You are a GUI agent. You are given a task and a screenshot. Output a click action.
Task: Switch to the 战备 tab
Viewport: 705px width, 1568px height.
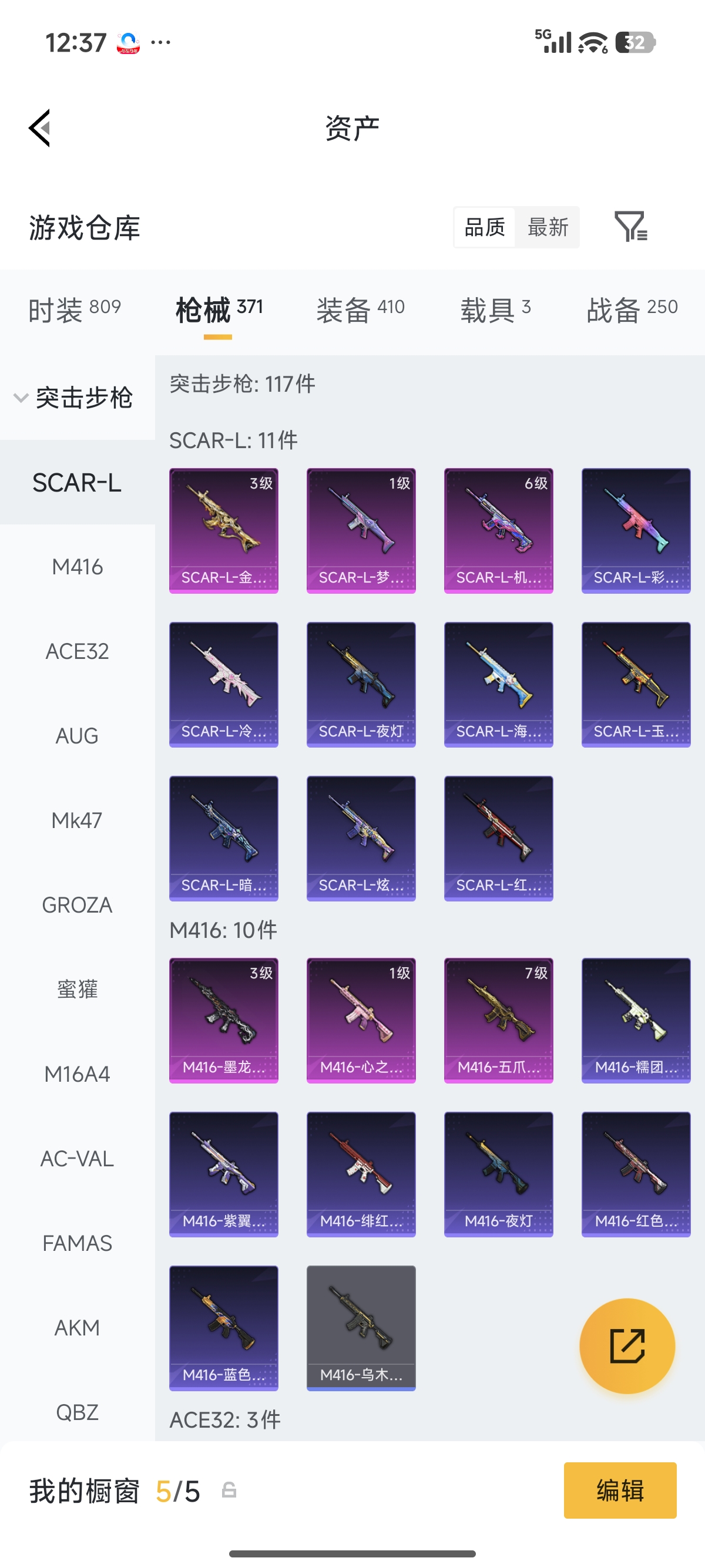click(632, 309)
